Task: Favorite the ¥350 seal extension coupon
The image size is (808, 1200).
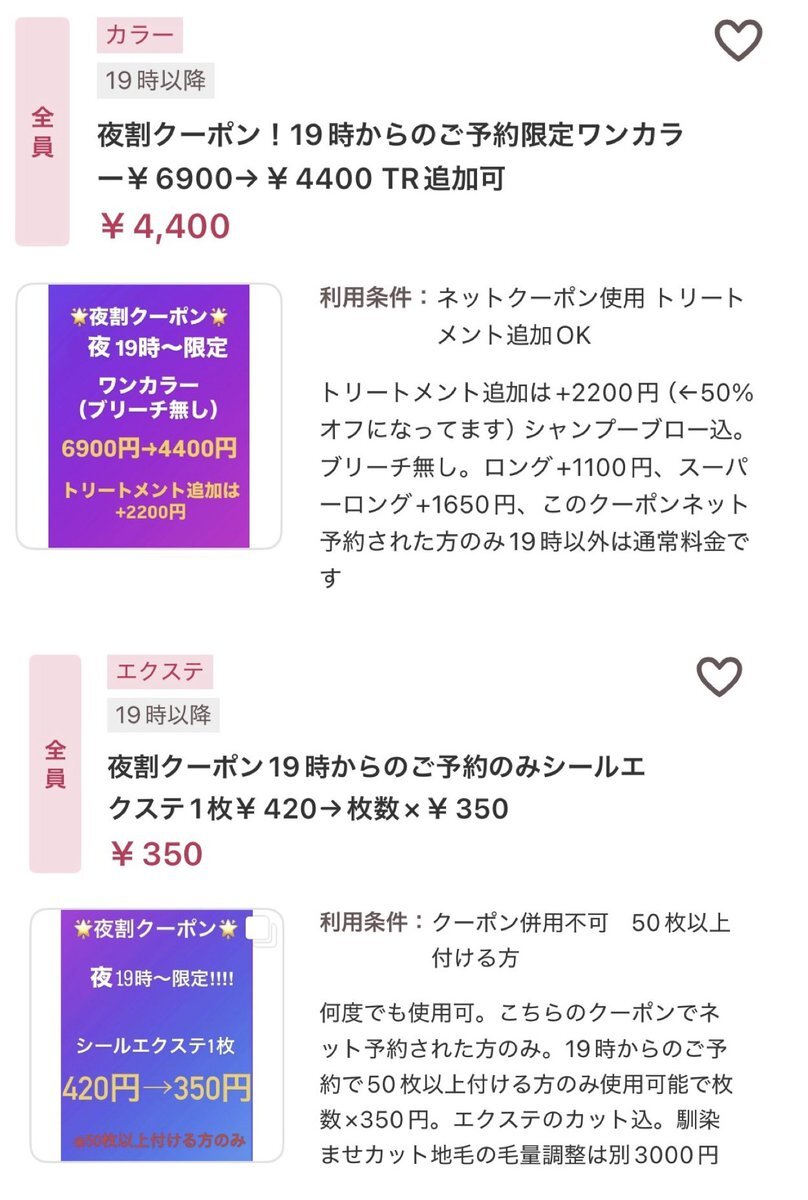Action: [x=719, y=677]
